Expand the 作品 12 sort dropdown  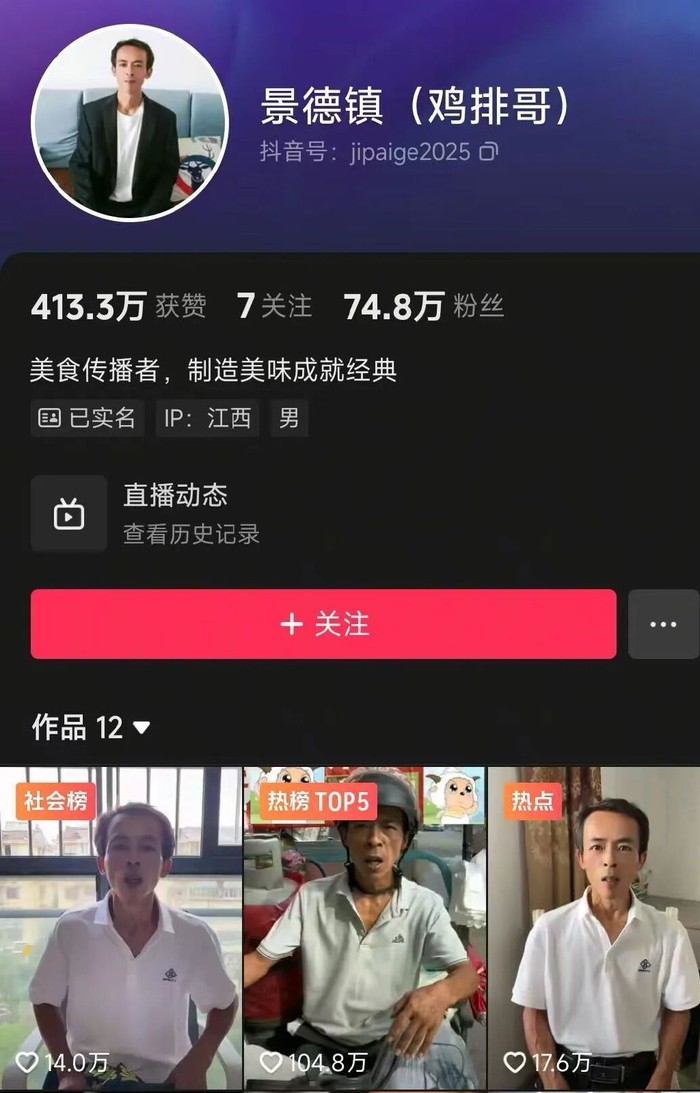pyautogui.click(x=142, y=728)
